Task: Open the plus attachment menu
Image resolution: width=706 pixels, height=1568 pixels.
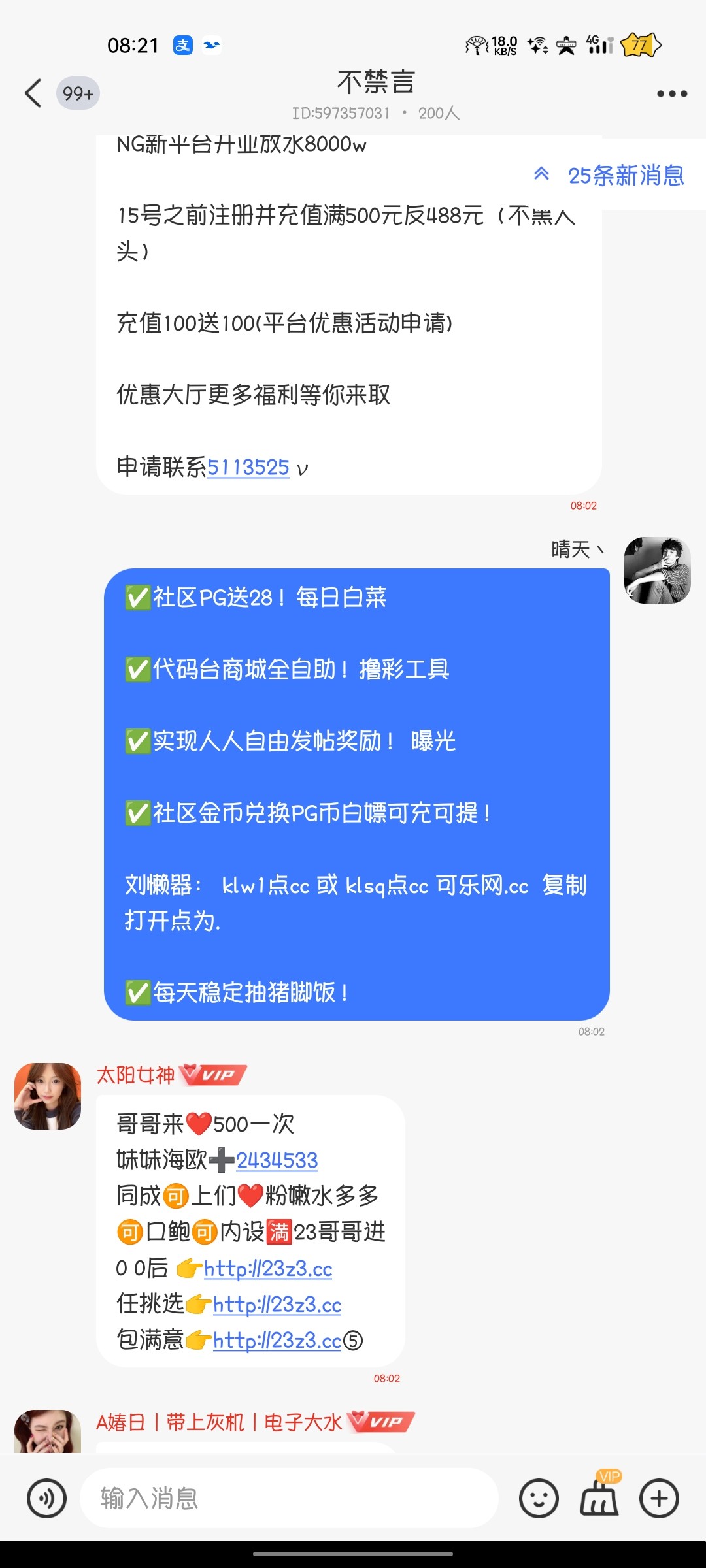Action: pos(659,1498)
